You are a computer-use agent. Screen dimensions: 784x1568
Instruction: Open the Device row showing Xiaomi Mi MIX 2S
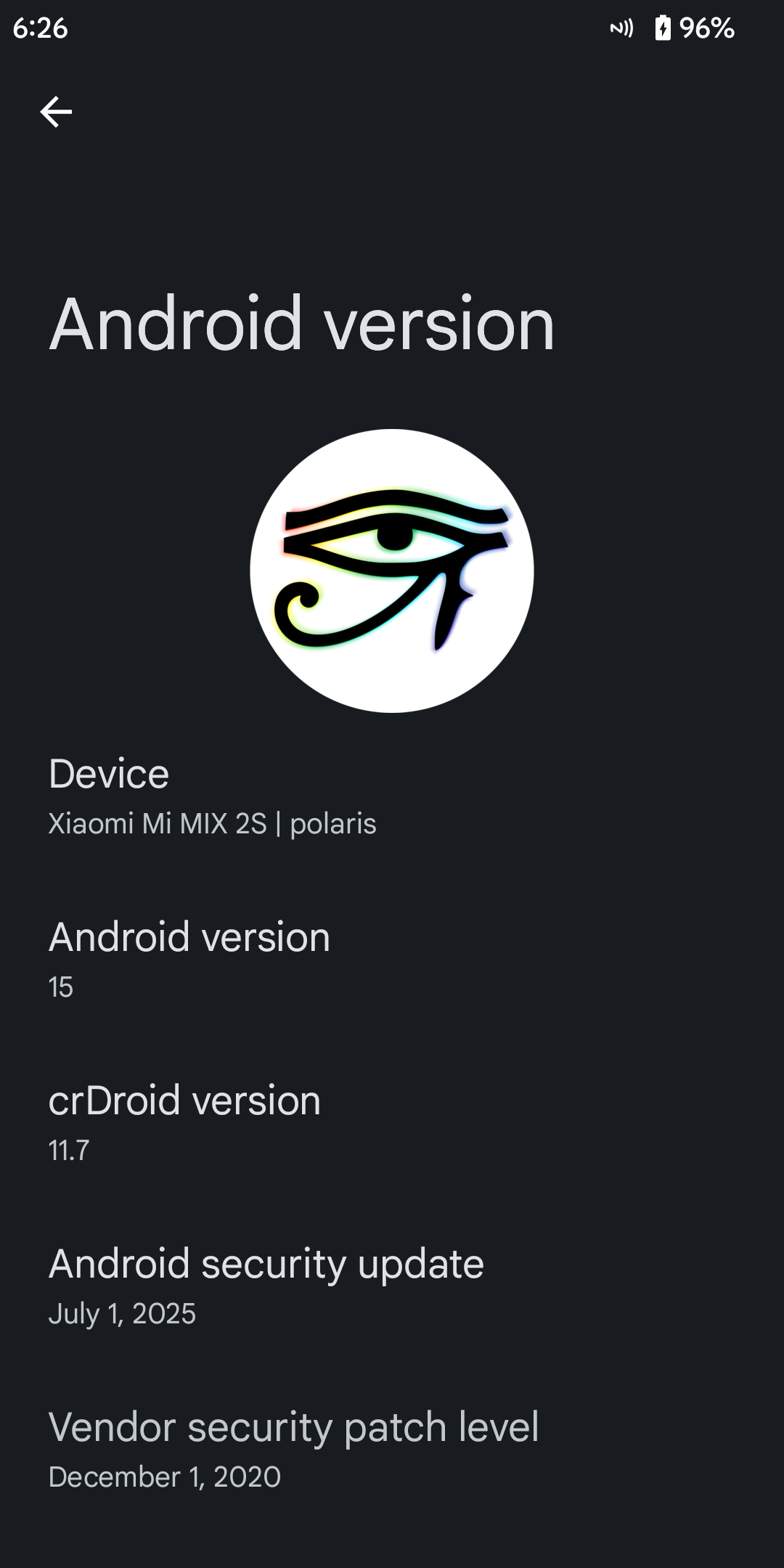392,796
